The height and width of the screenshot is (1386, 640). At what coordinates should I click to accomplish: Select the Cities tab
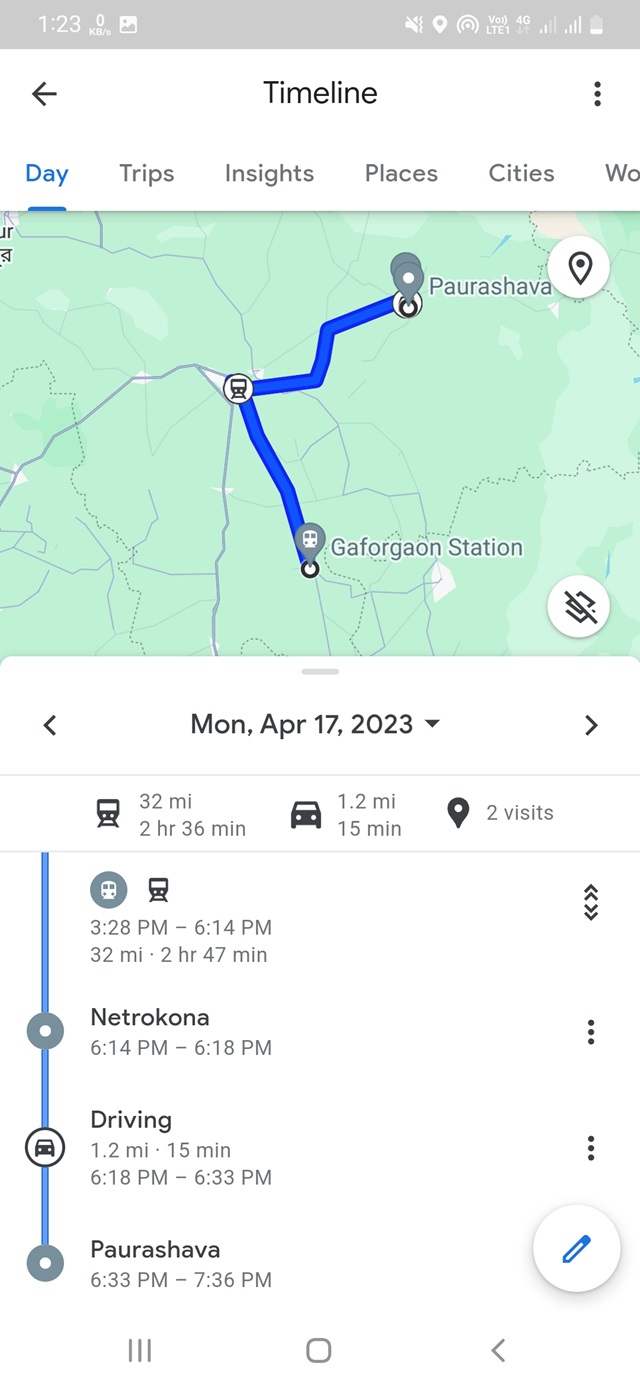521,173
